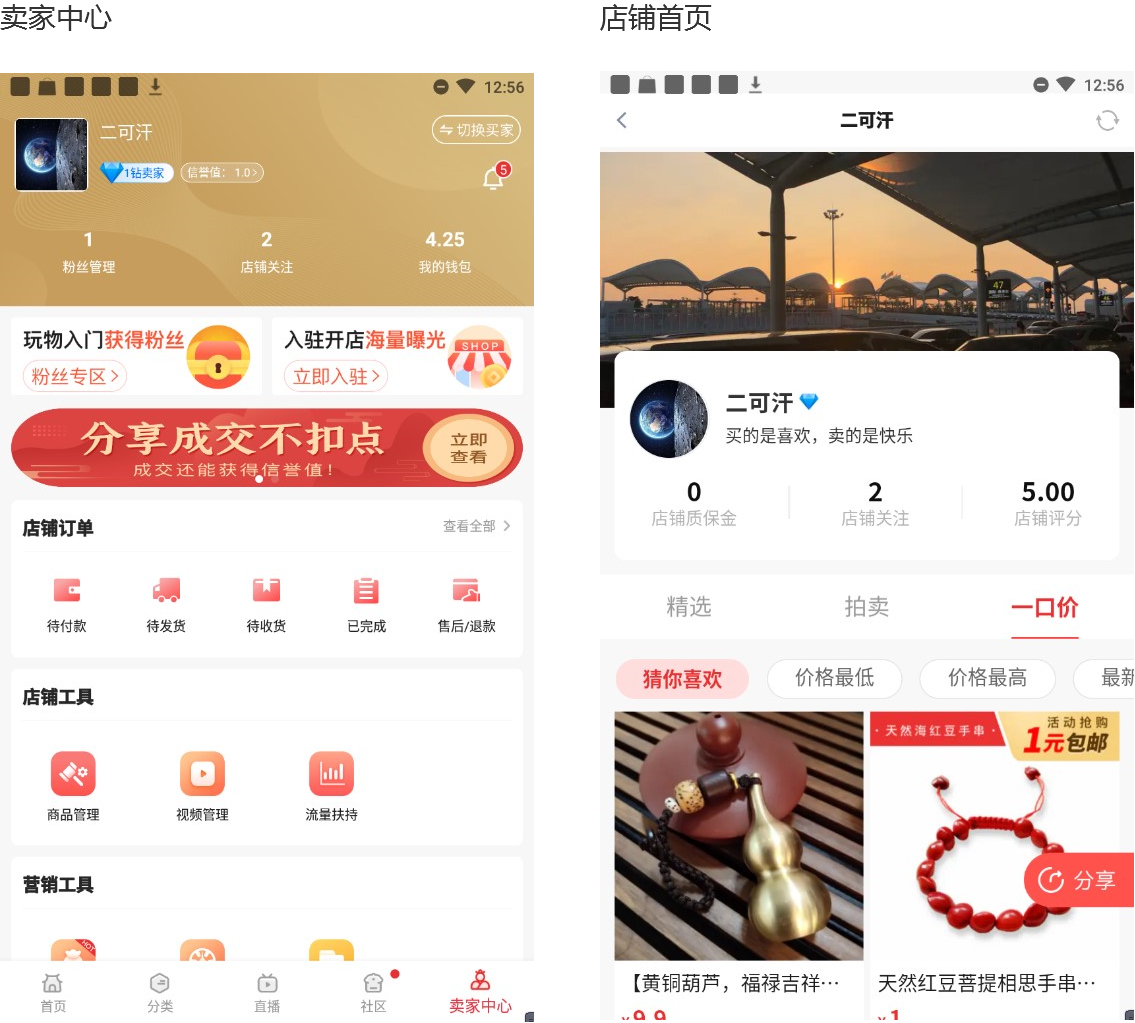Image resolution: width=1135 pixels, height=1023 pixels.
Task: Switch to the 直播 bottom tab
Action: pyautogui.click(x=267, y=993)
